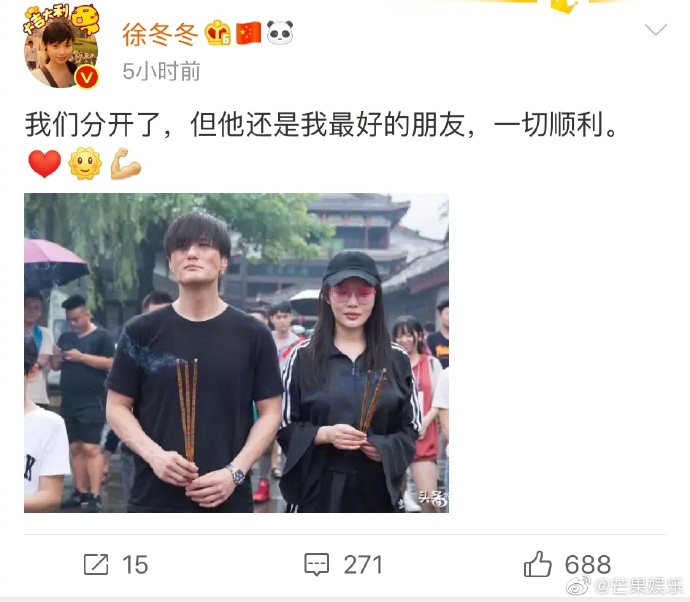Image resolution: width=690 pixels, height=602 pixels.
Task: View the attached photo in full
Action: [236, 352]
